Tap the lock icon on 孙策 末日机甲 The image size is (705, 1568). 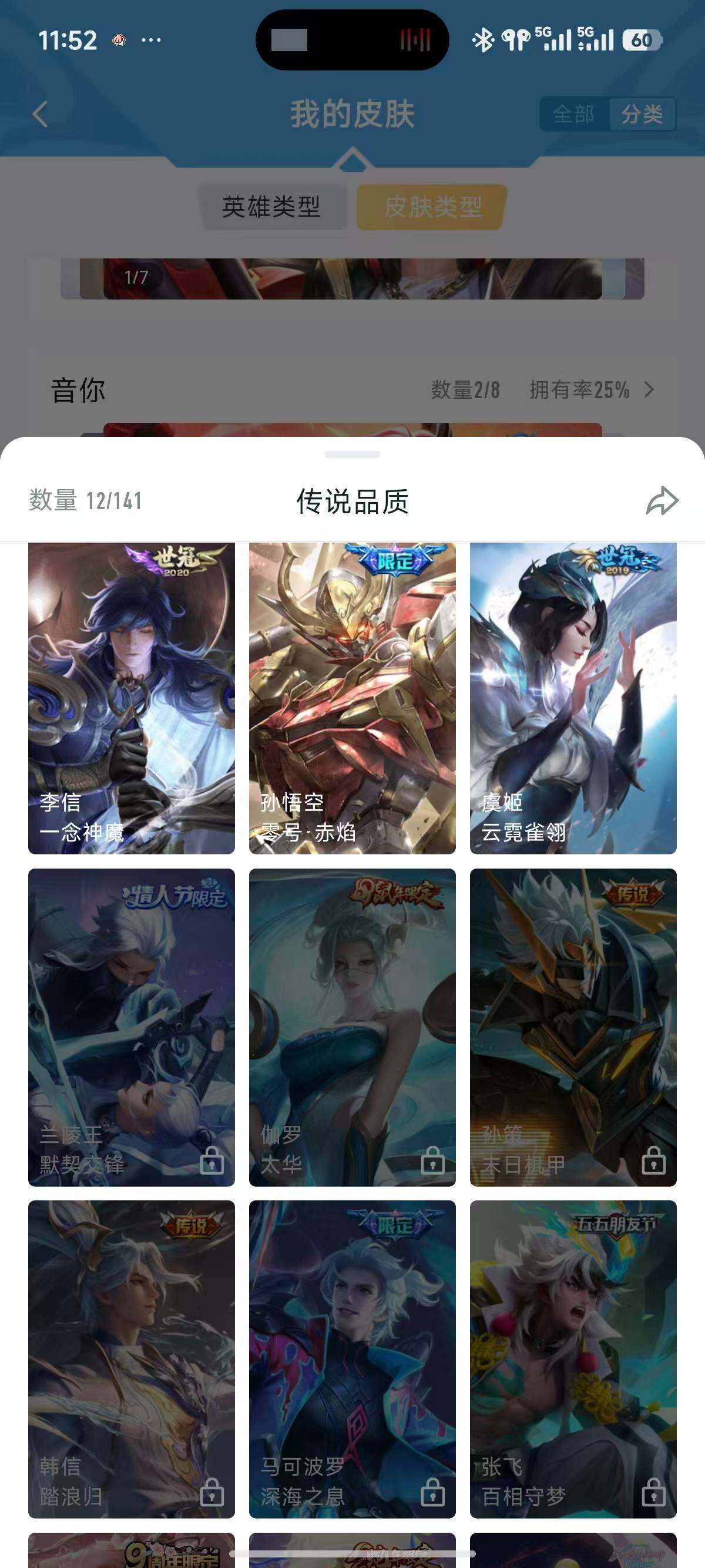coord(653,1160)
